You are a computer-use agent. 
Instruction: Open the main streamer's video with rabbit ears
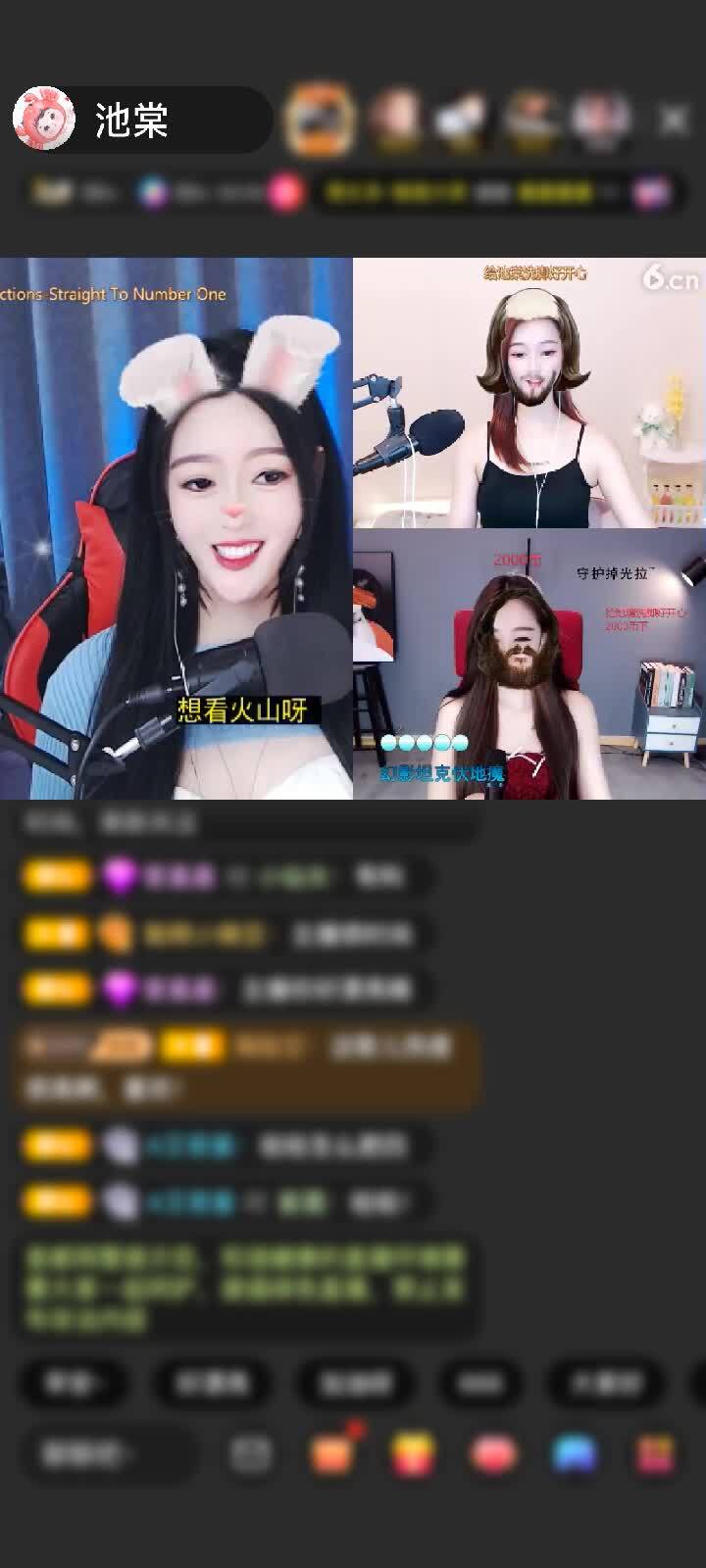click(176, 529)
